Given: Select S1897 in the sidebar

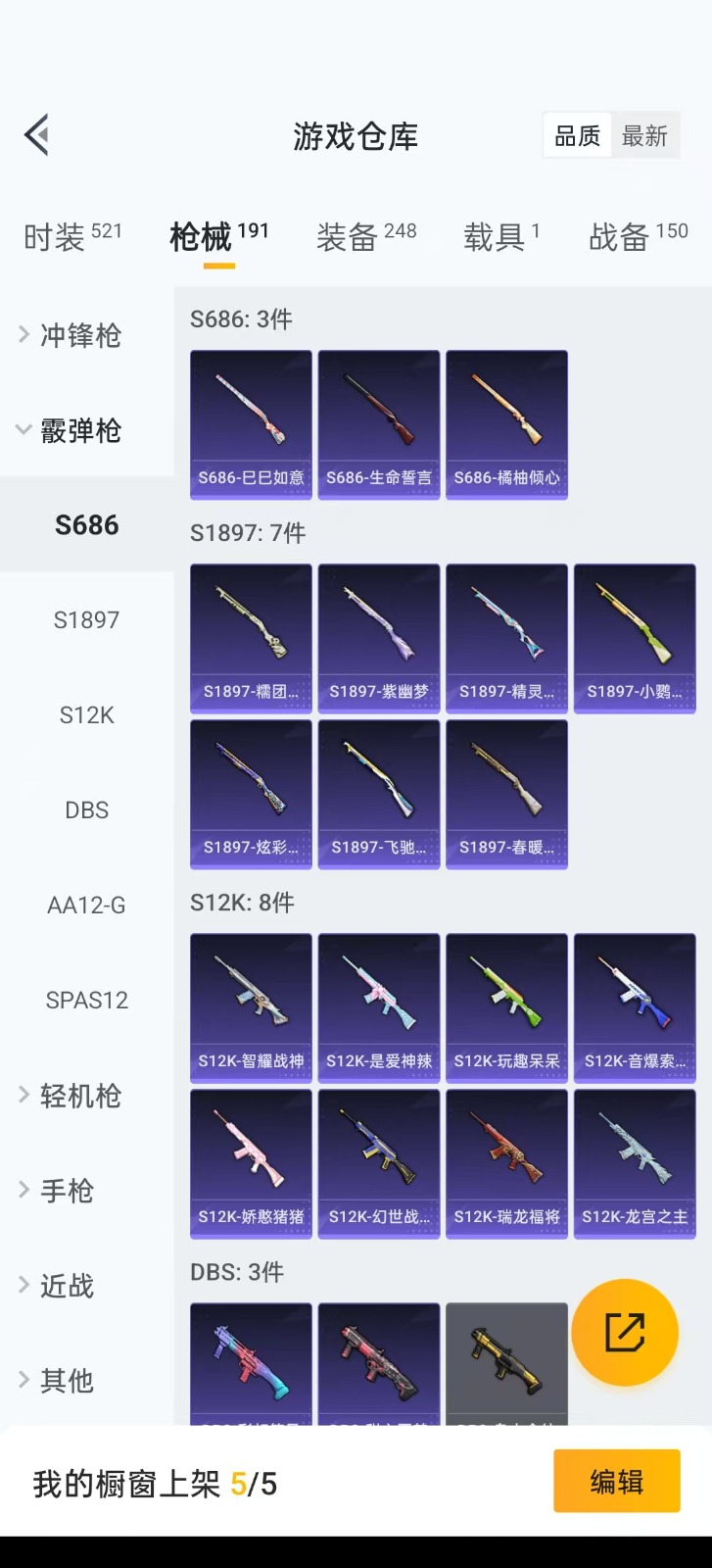Looking at the screenshot, I should click(x=86, y=620).
